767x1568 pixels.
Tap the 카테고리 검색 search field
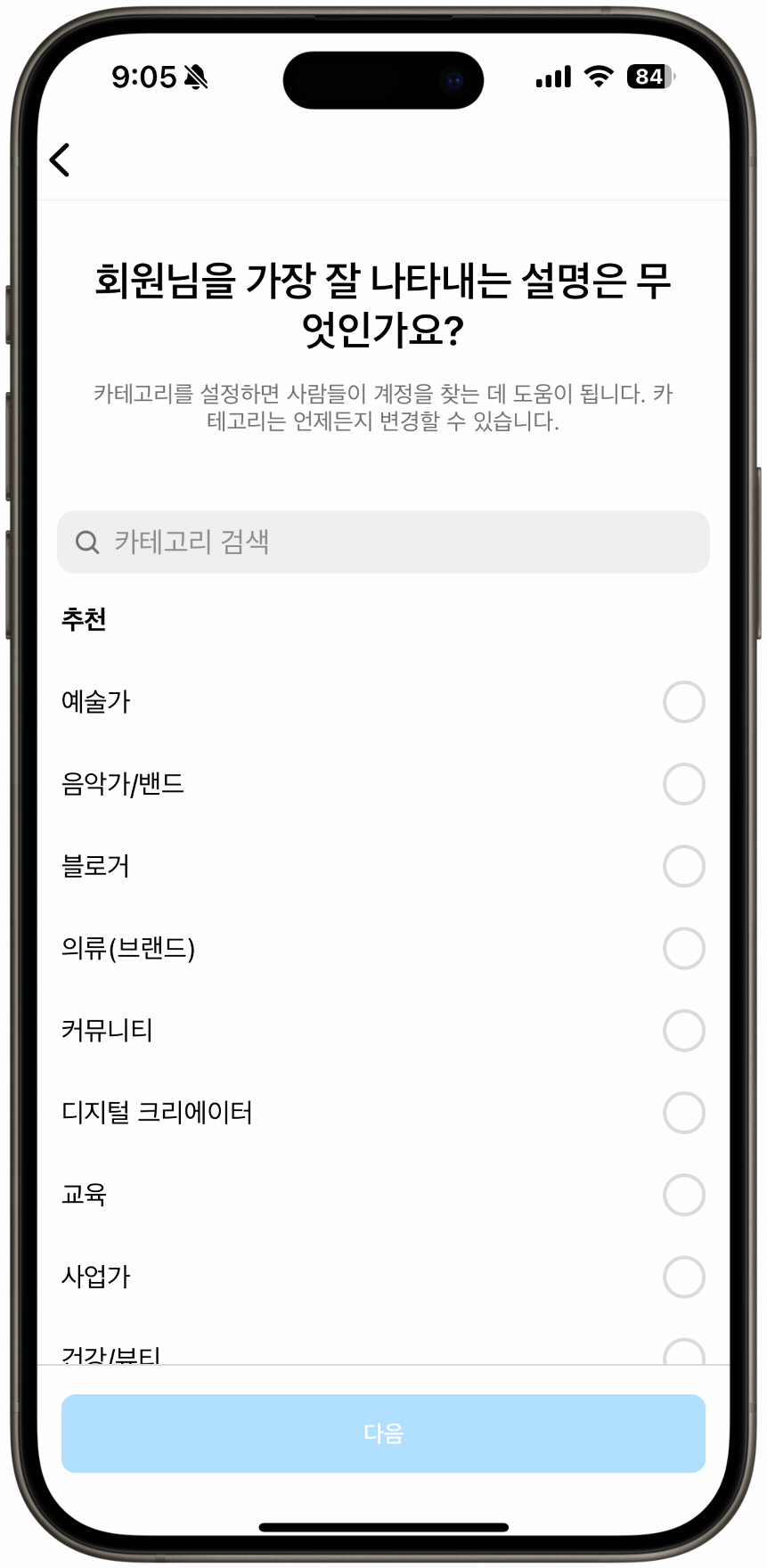(x=383, y=542)
